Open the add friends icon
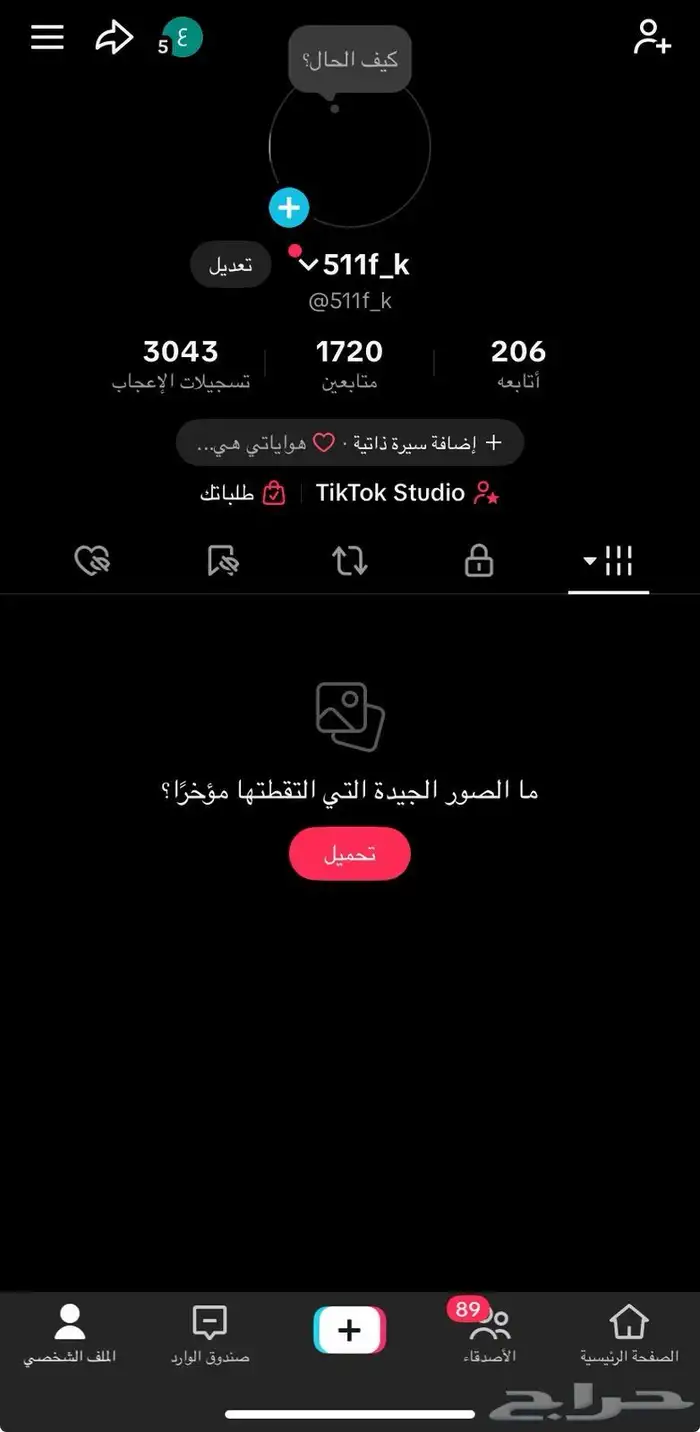 coord(651,38)
